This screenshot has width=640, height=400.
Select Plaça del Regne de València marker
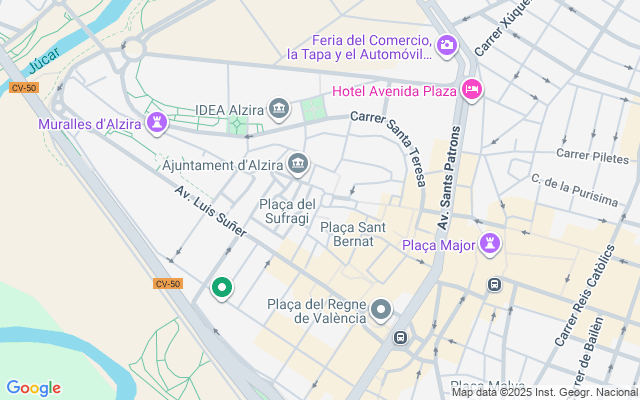click(380, 310)
